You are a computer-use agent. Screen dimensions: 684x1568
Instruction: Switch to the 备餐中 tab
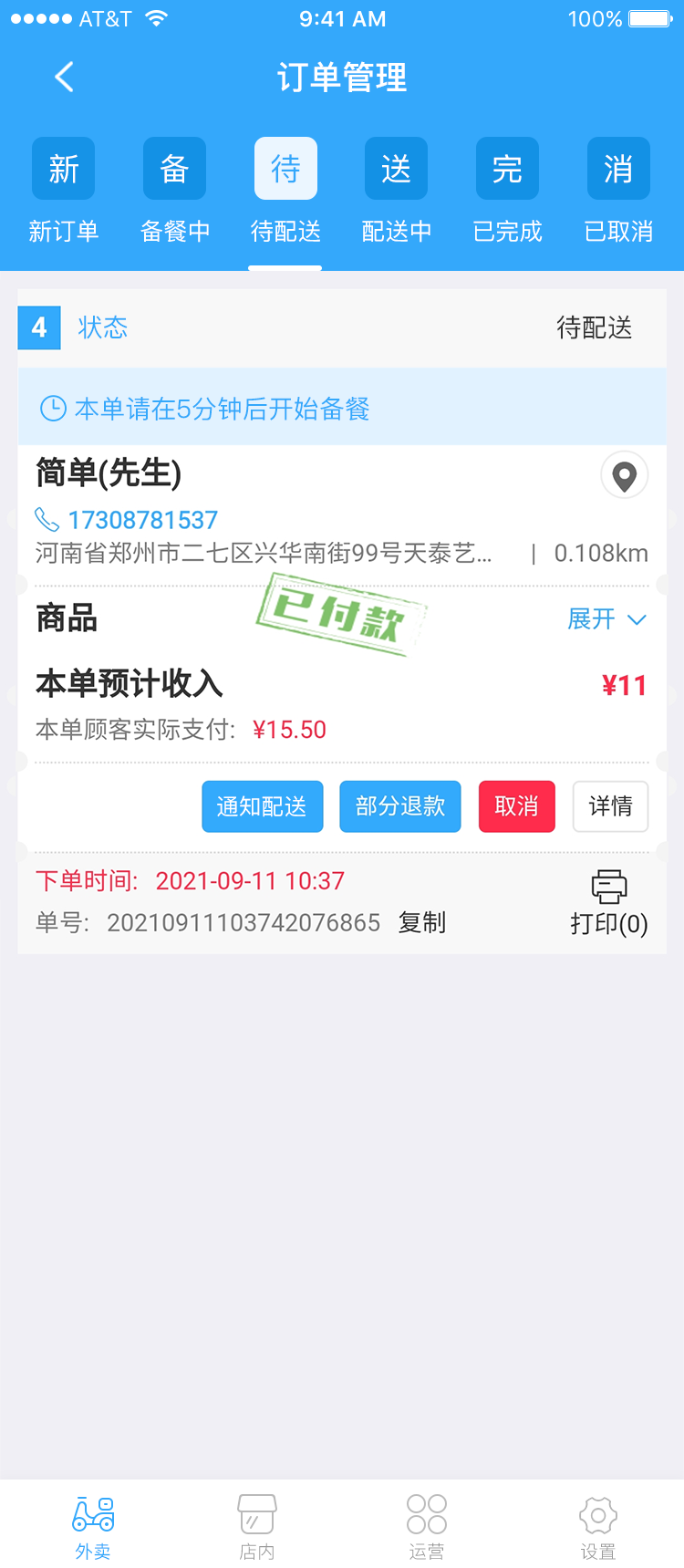click(x=175, y=192)
